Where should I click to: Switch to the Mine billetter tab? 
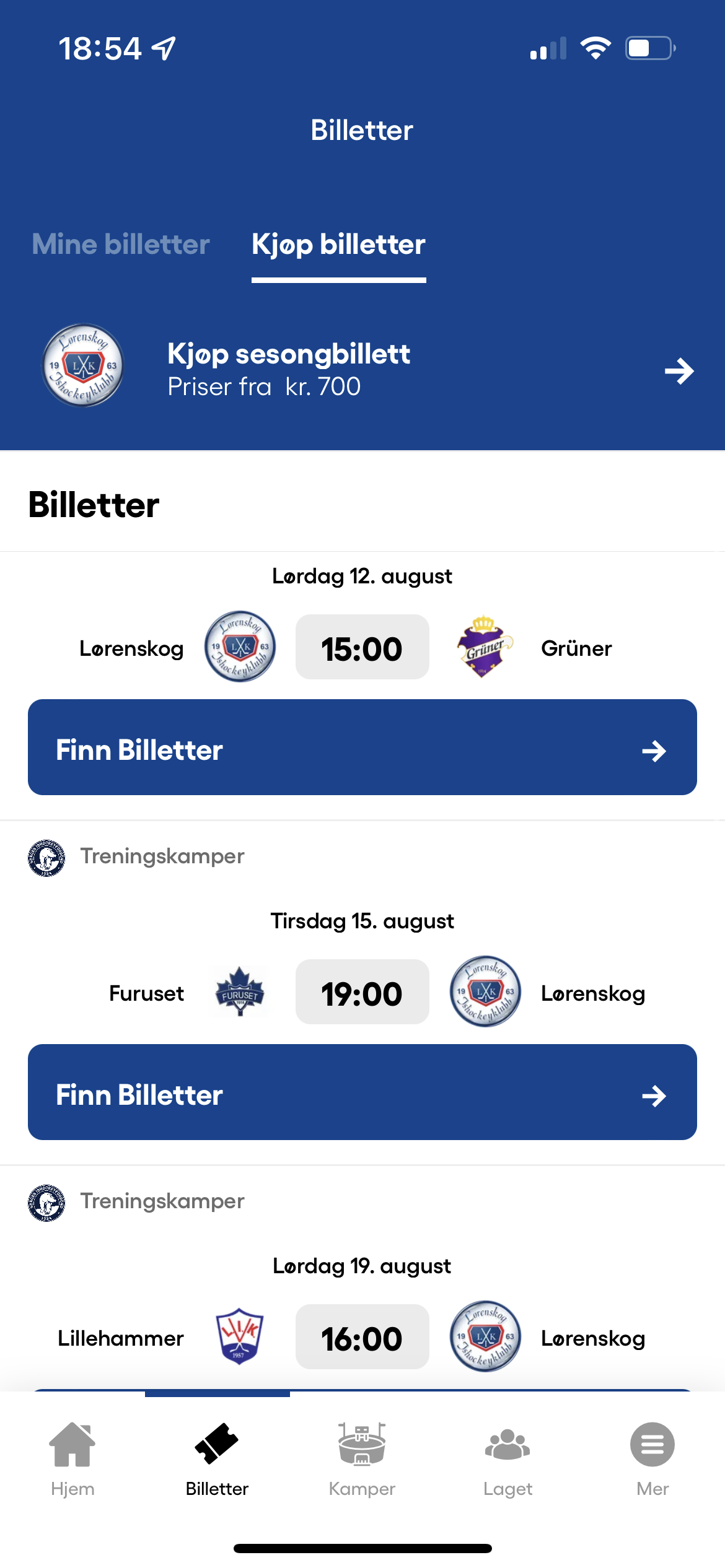tap(121, 244)
